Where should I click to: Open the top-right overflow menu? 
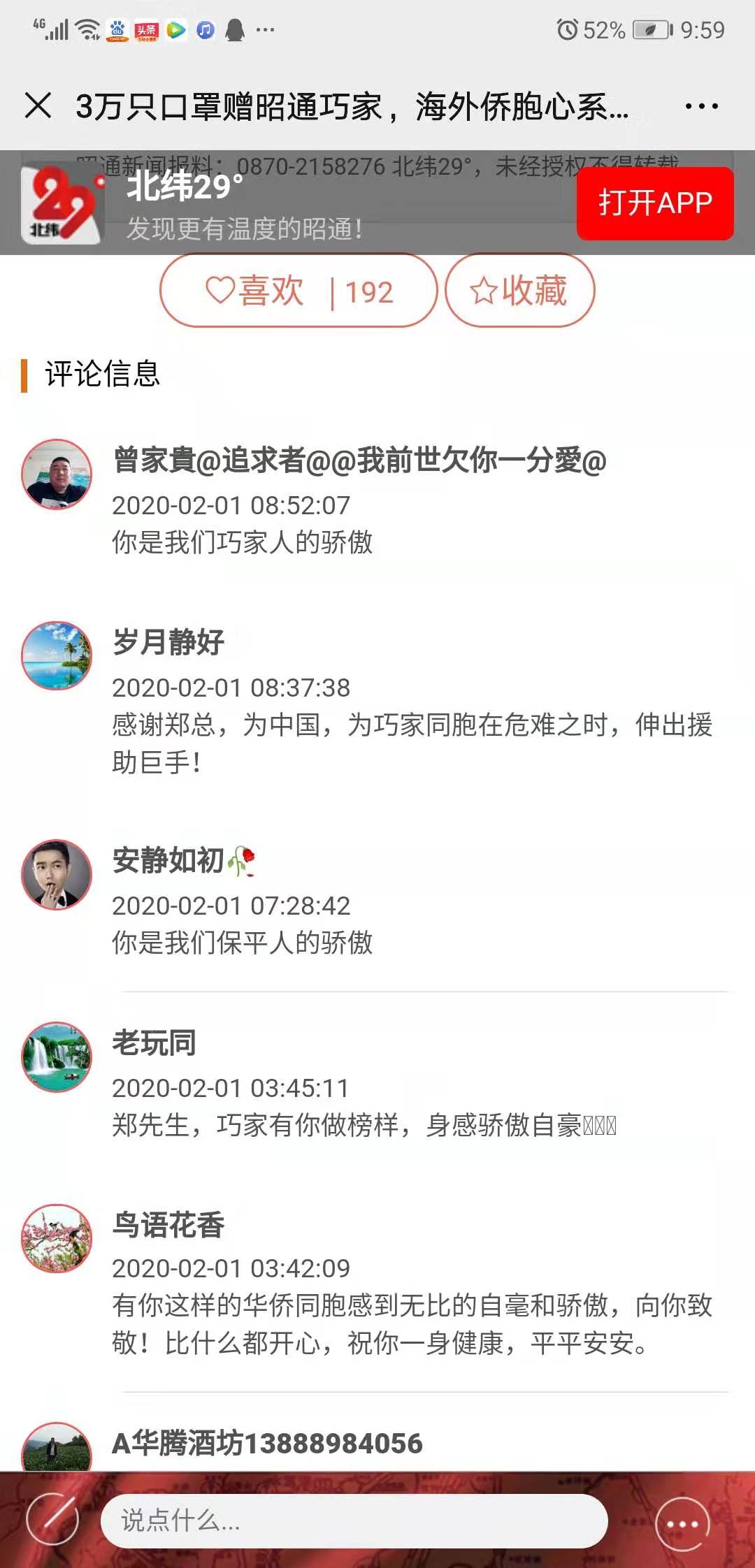tap(701, 107)
